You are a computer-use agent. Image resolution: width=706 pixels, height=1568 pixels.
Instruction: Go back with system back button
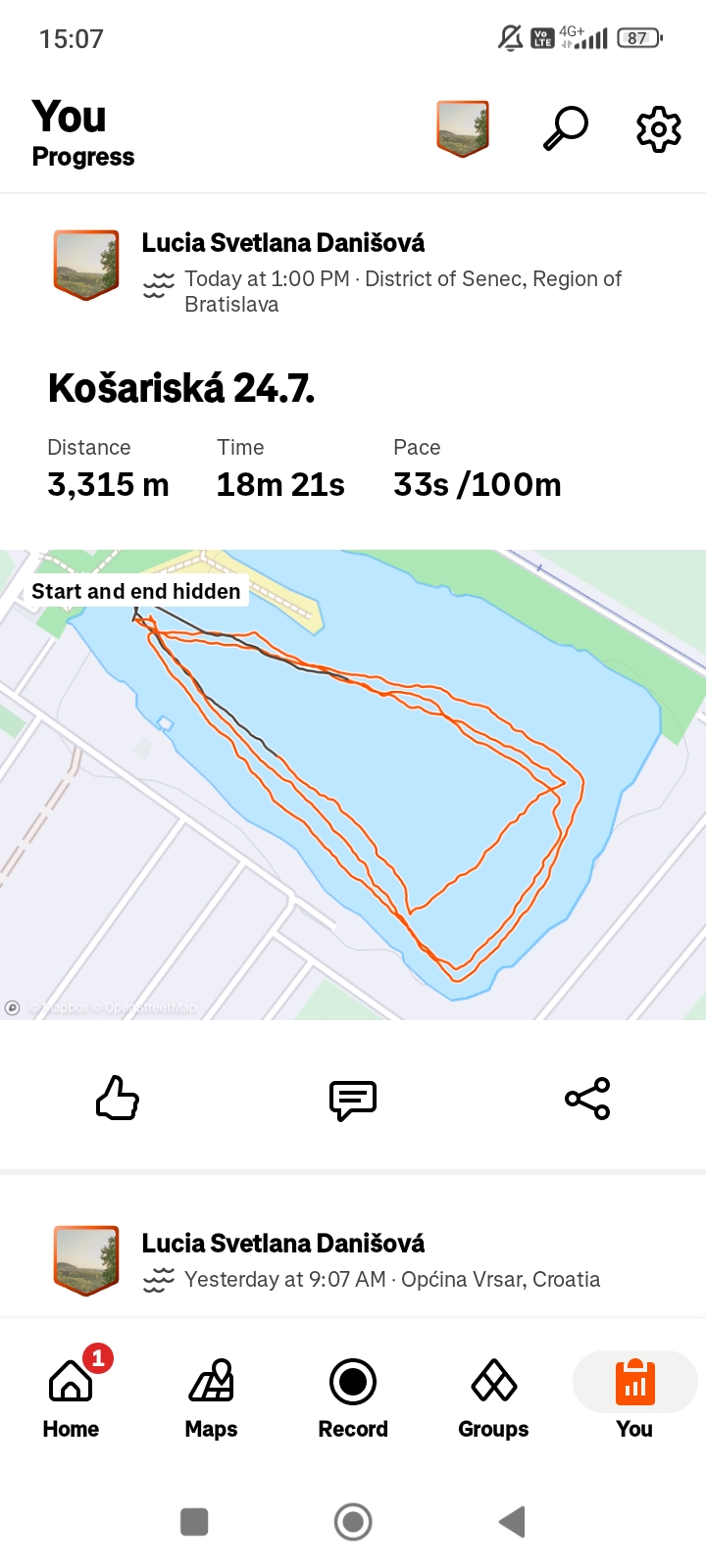point(512,1522)
